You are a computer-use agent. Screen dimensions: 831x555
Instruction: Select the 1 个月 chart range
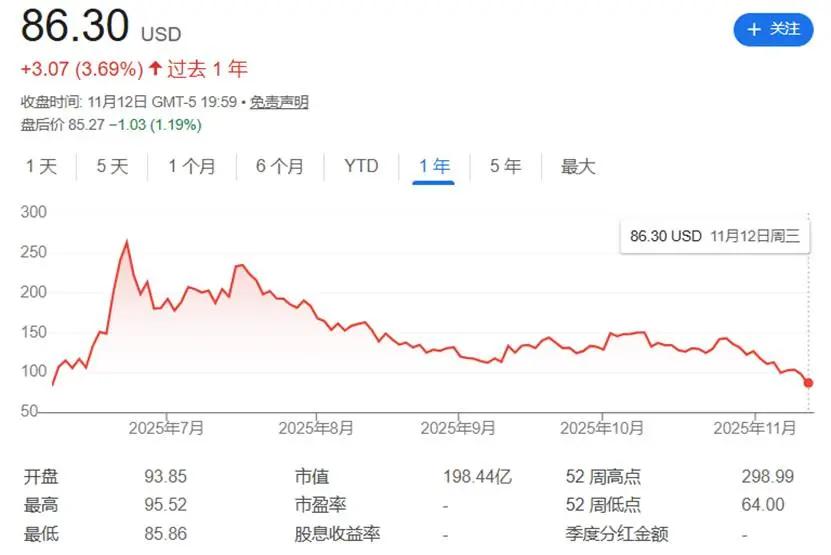[191, 166]
